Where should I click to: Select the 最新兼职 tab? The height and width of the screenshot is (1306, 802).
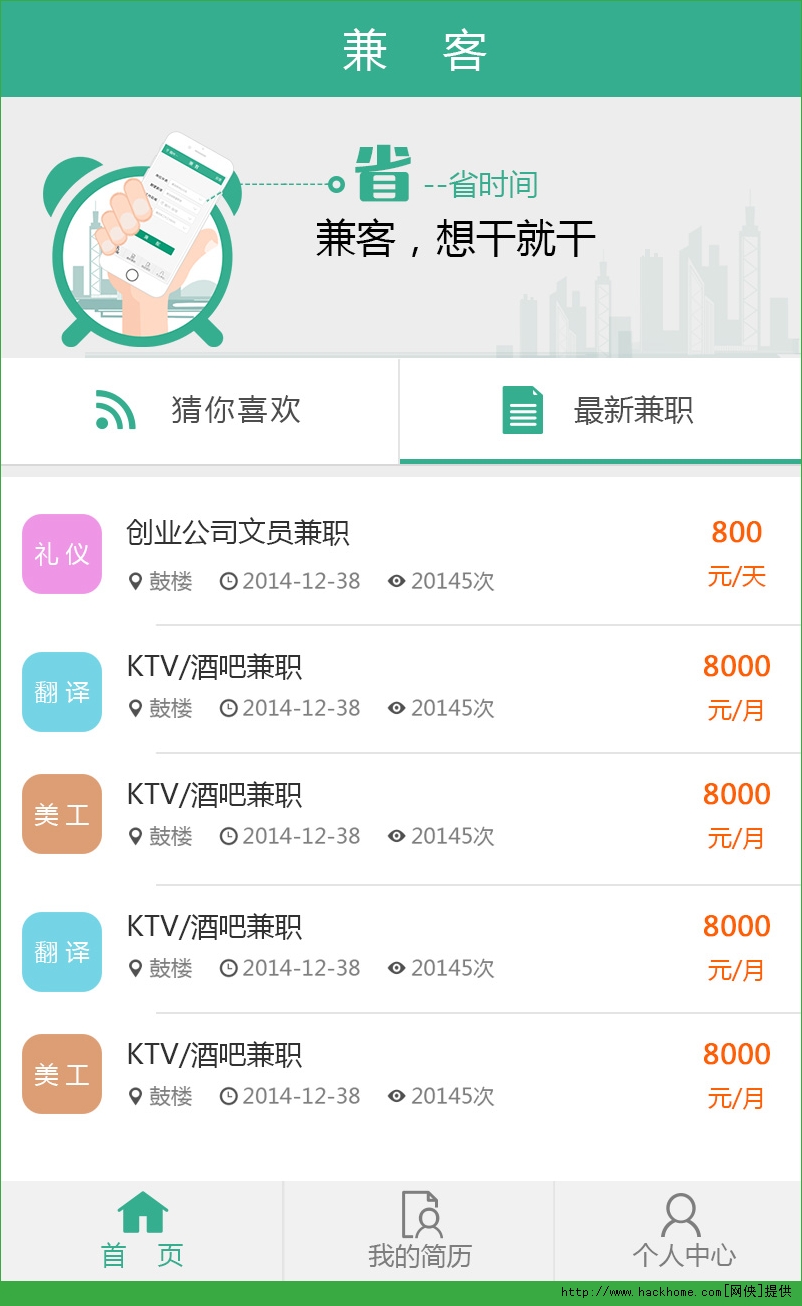pyautogui.click(x=600, y=411)
